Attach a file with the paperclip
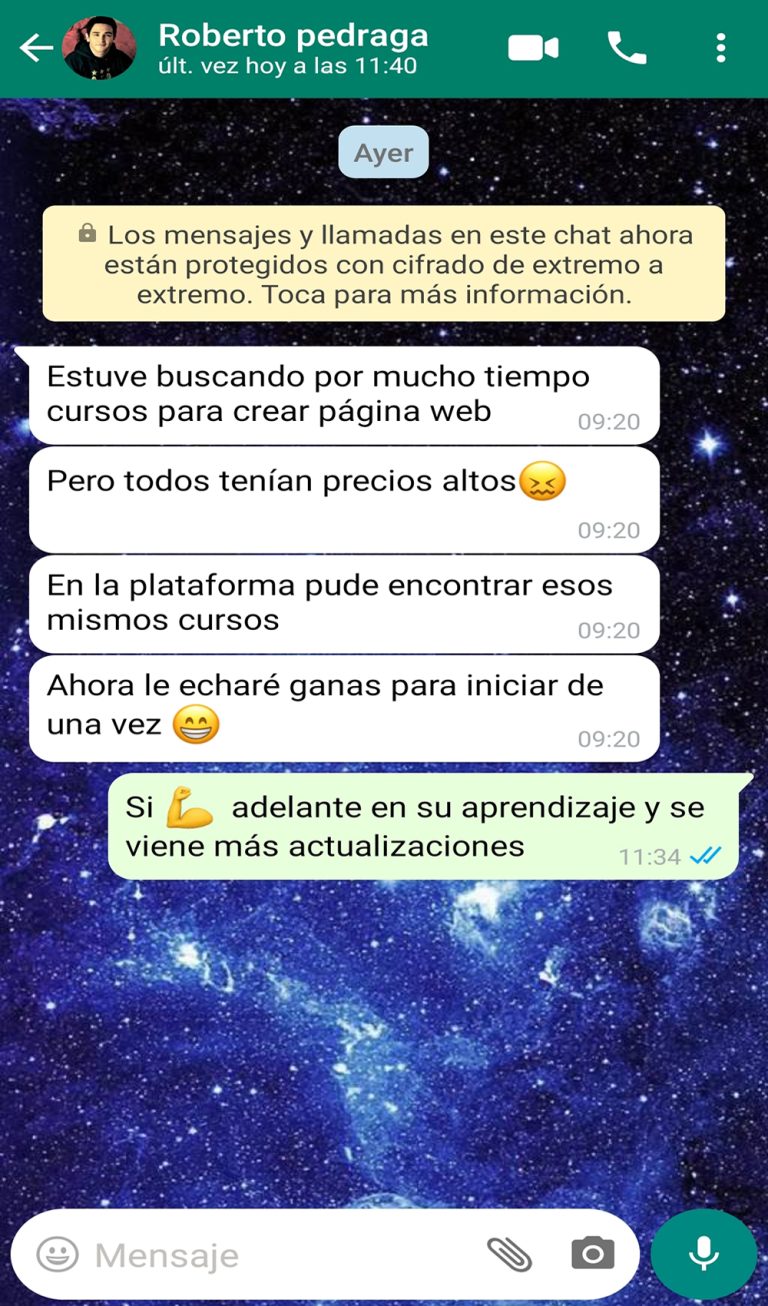 509,1253
